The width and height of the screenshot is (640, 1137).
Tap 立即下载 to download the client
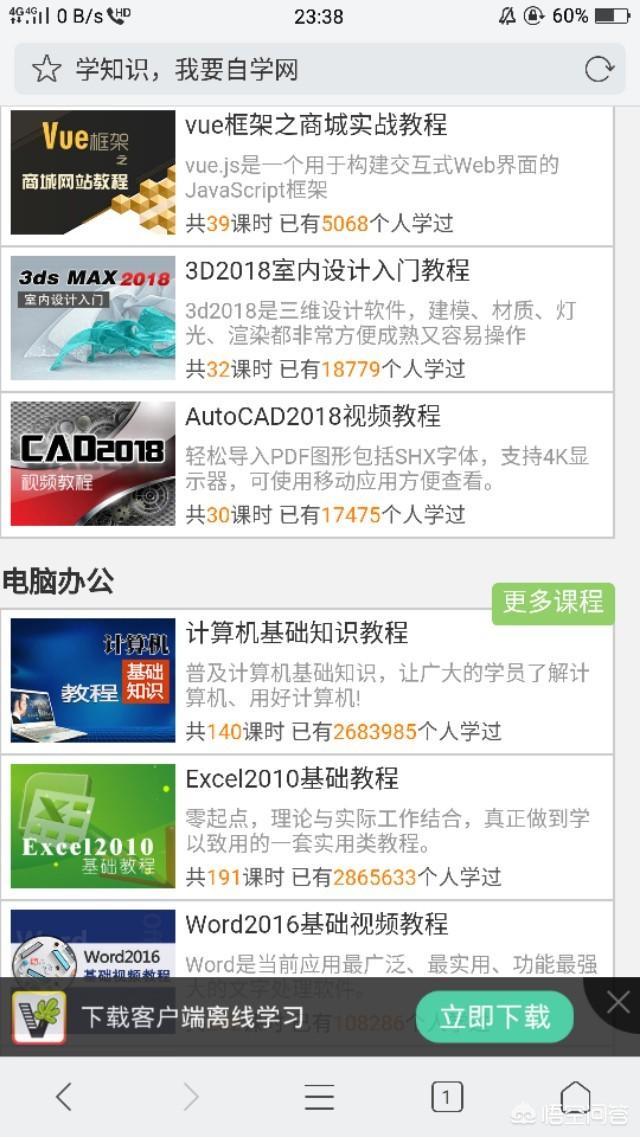click(x=494, y=1017)
